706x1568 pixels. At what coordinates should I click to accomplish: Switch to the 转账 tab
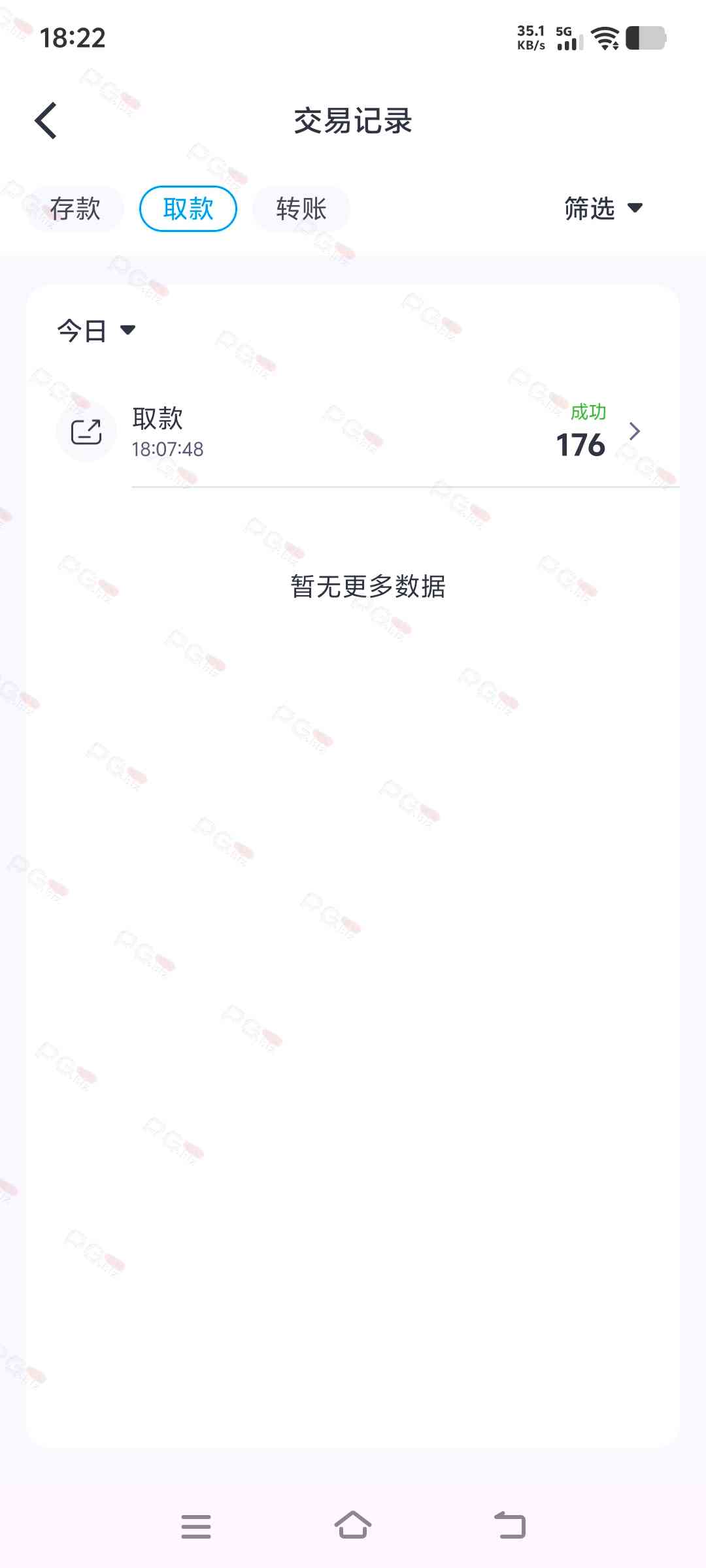click(301, 209)
